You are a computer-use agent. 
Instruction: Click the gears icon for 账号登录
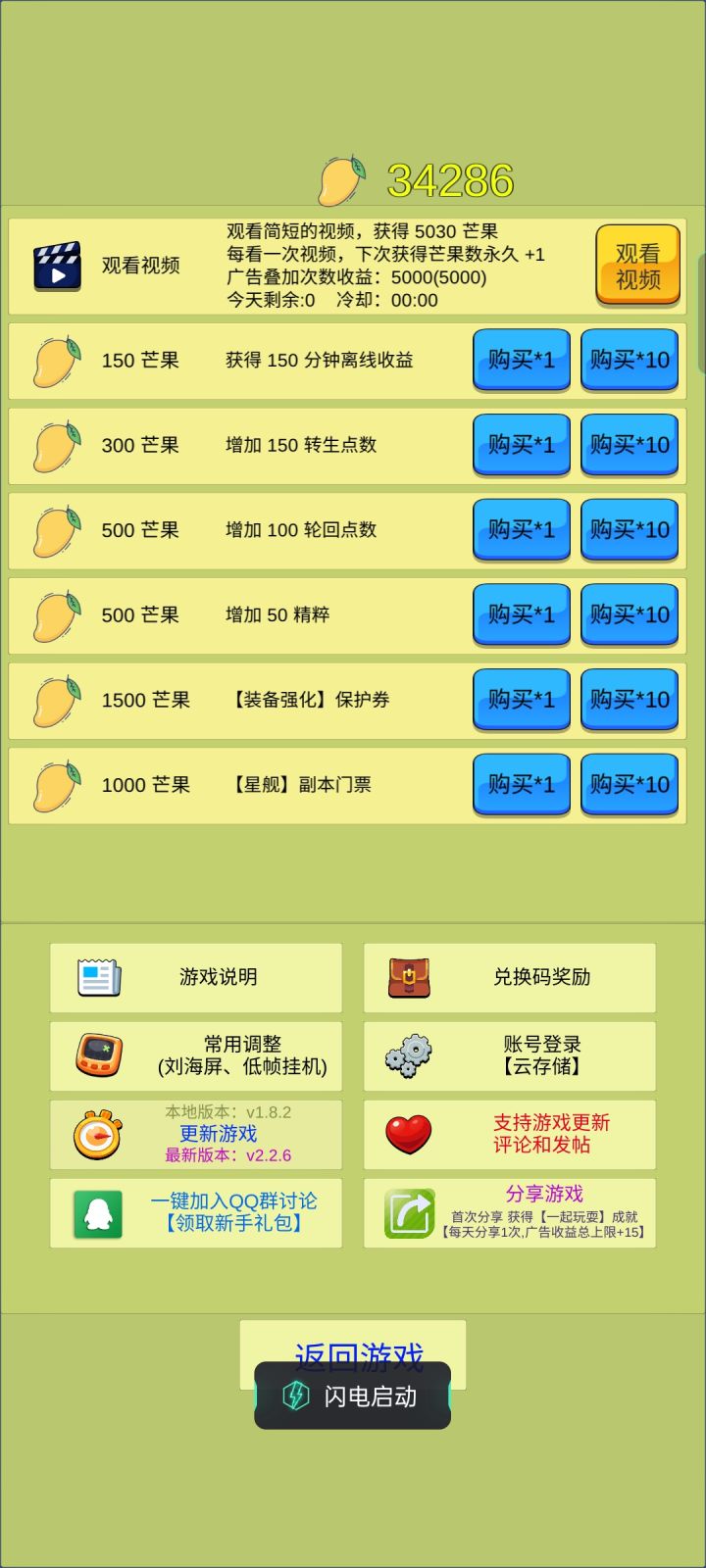411,1055
